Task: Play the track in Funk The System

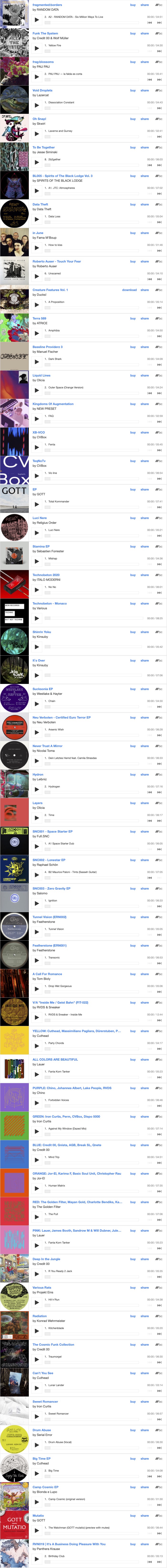Action: pyautogui.click(x=37, y=48)
